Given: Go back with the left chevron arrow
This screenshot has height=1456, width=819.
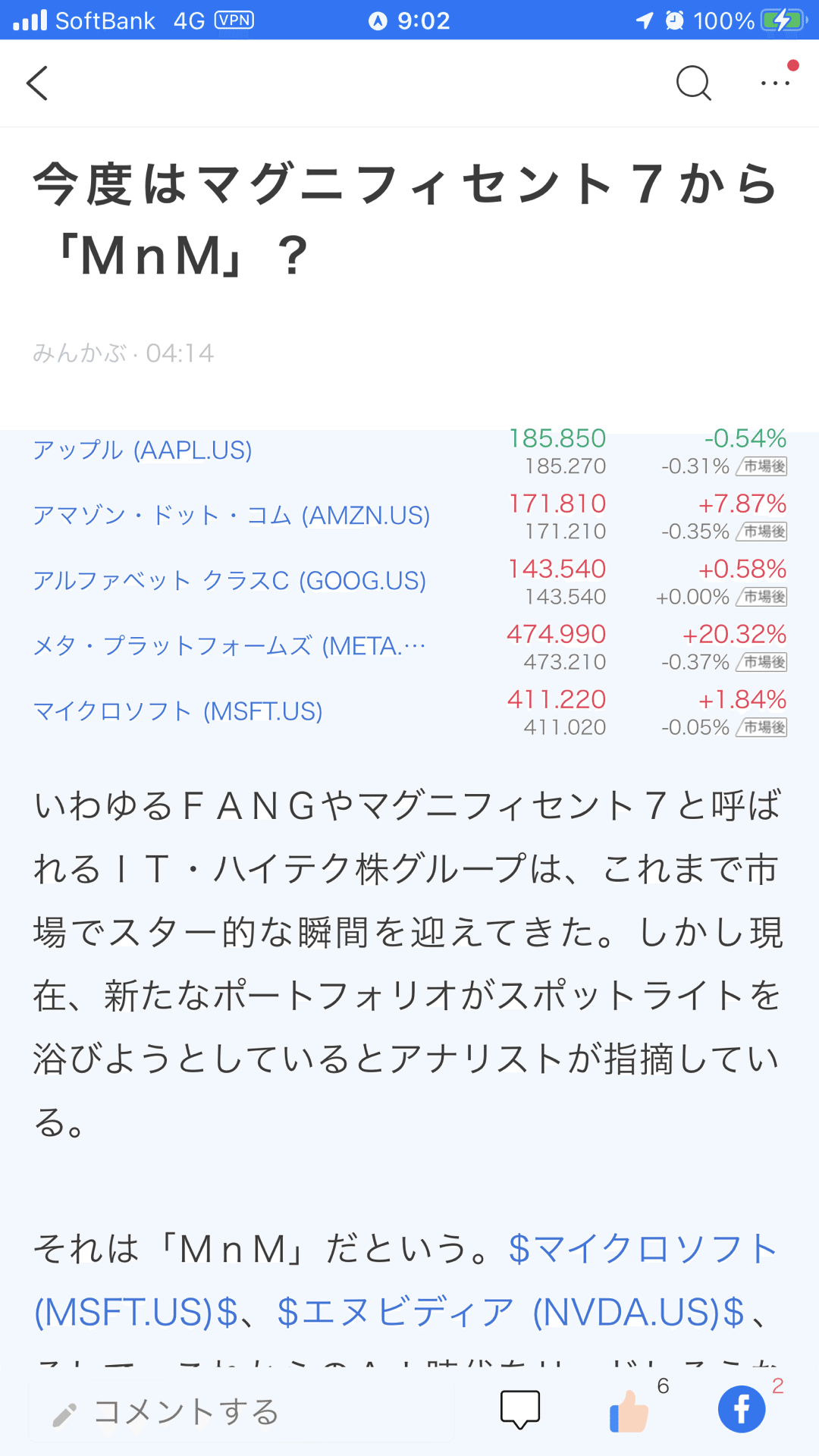Looking at the screenshot, I should 38,83.
